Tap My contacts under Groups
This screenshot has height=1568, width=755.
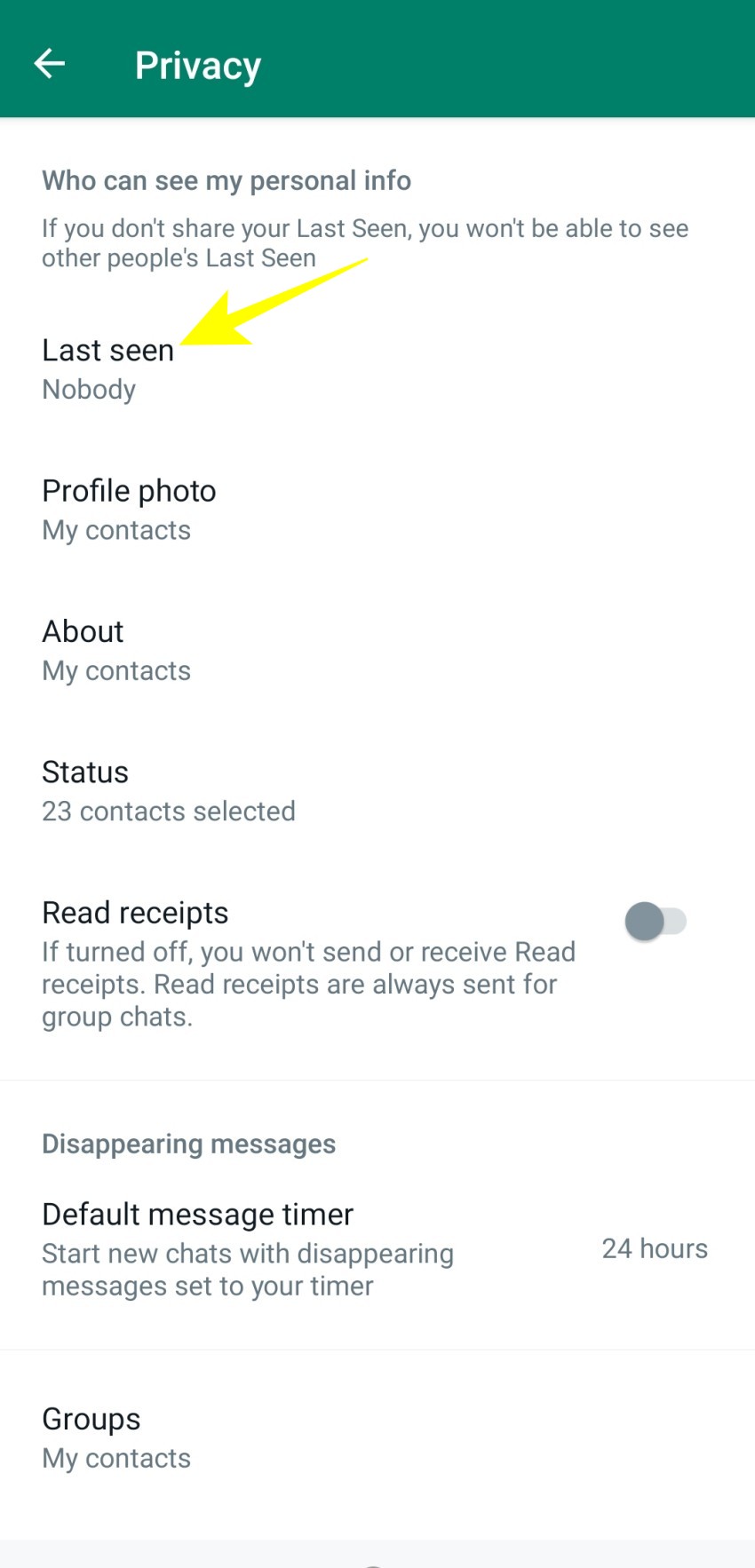click(x=115, y=1457)
